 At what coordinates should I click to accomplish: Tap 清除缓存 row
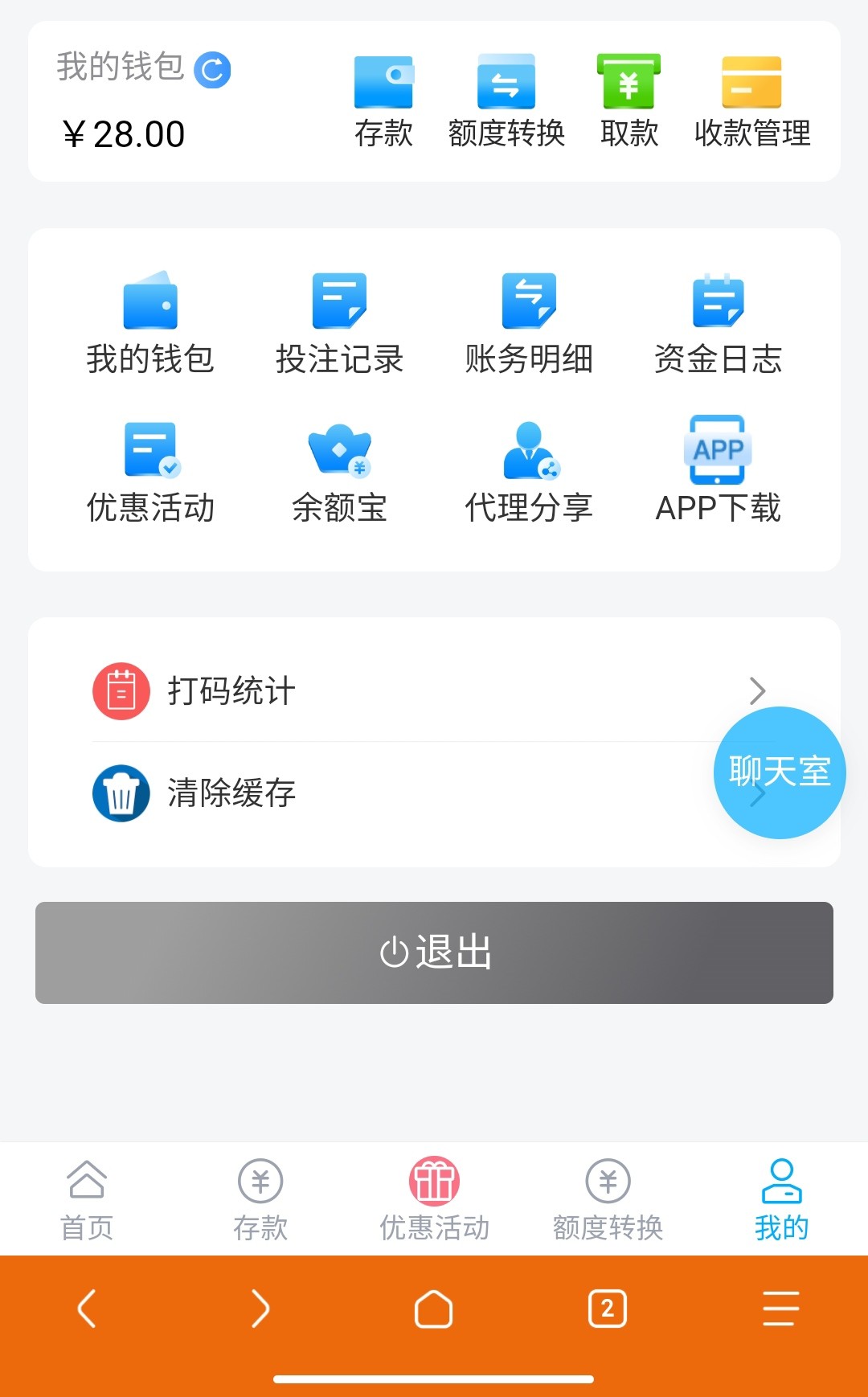click(434, 793)
